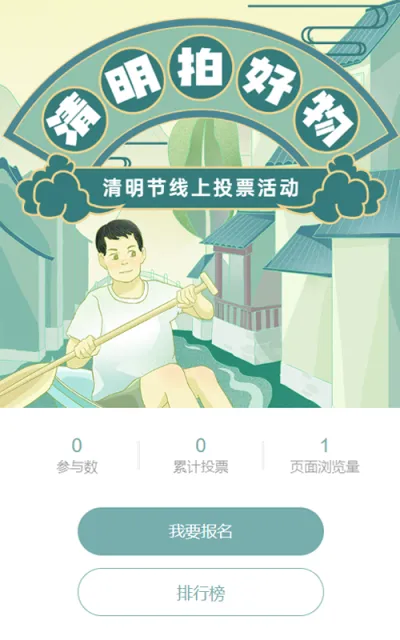Open the 排行榜 ranking list

[x=200, y=592]
